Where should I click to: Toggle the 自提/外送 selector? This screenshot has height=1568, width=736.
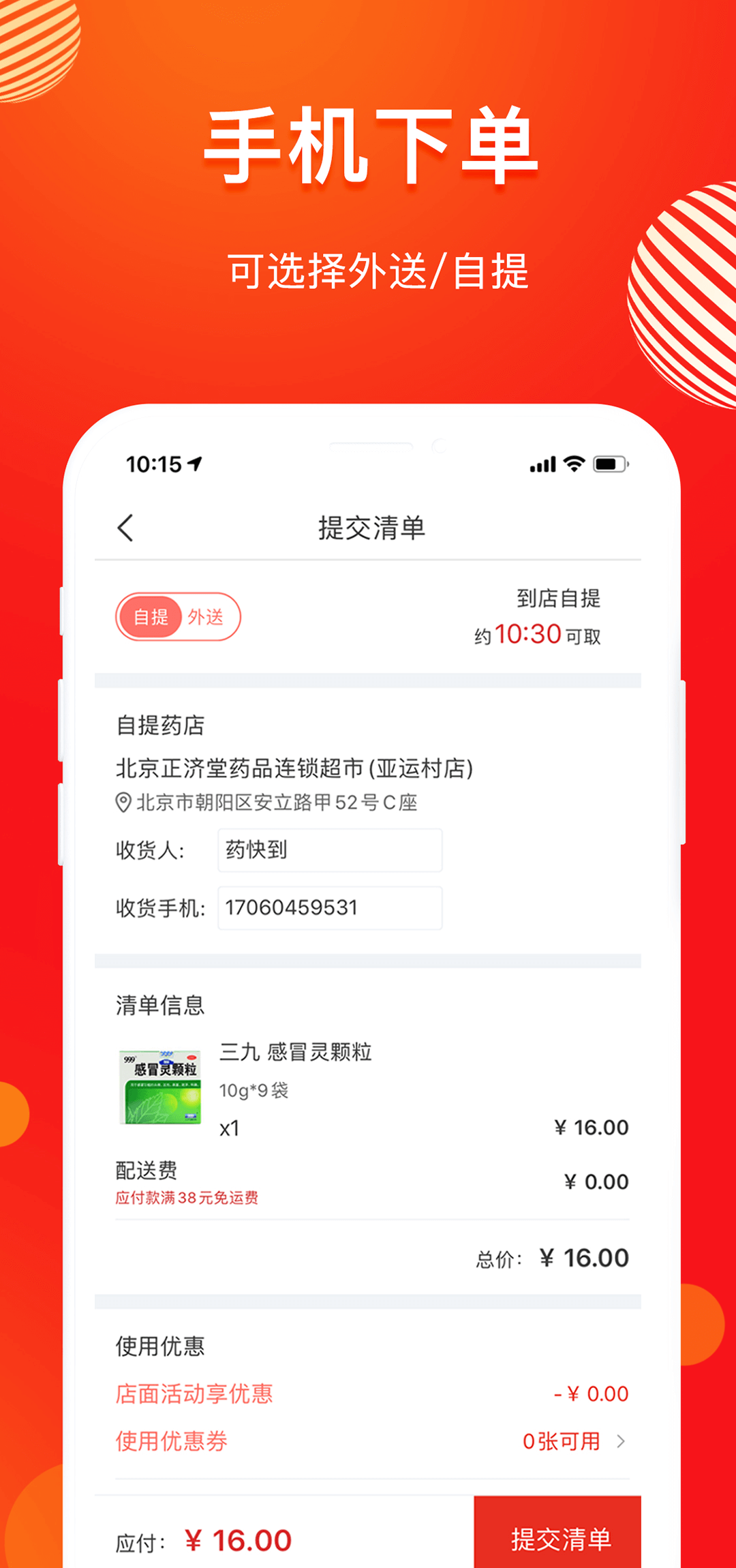[177, 618]
